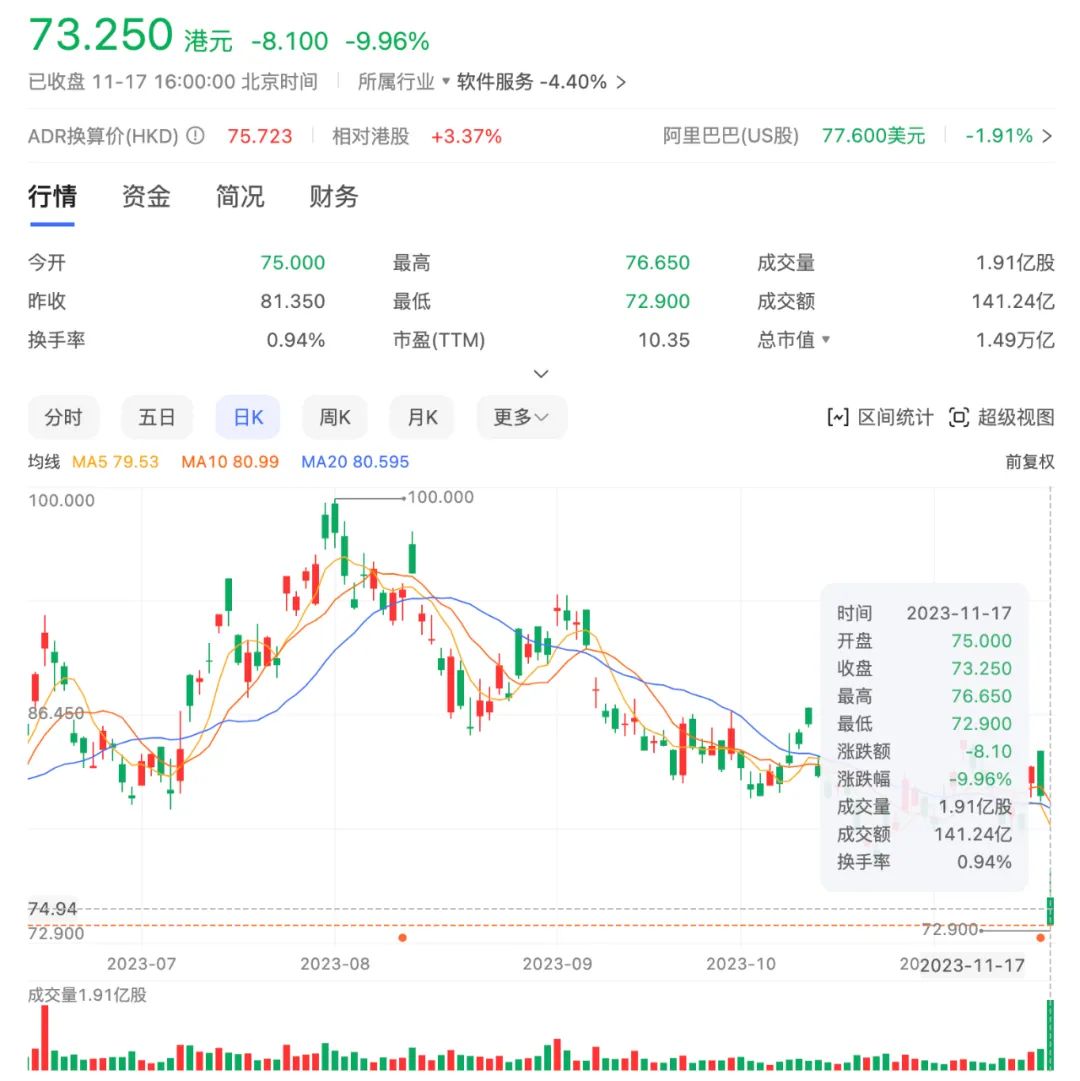Open 区间统计 range statistics
Viewport: 1080px width, 1081px height.
tap(881, 418)
